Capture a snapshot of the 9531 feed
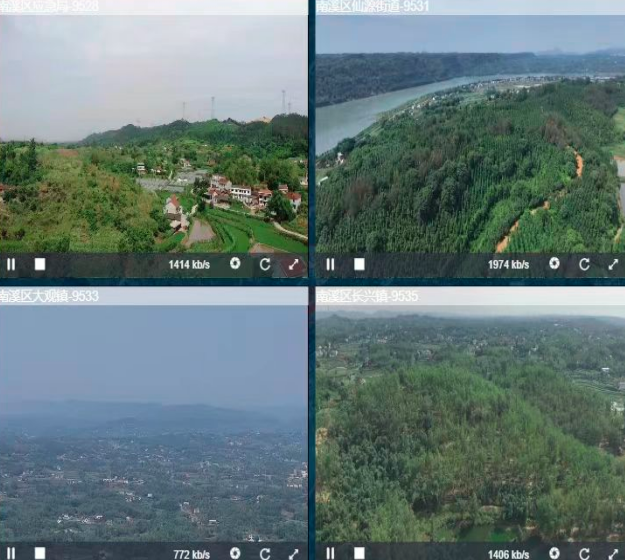Screen dimensions: 625x560 [x=554, y=264]
